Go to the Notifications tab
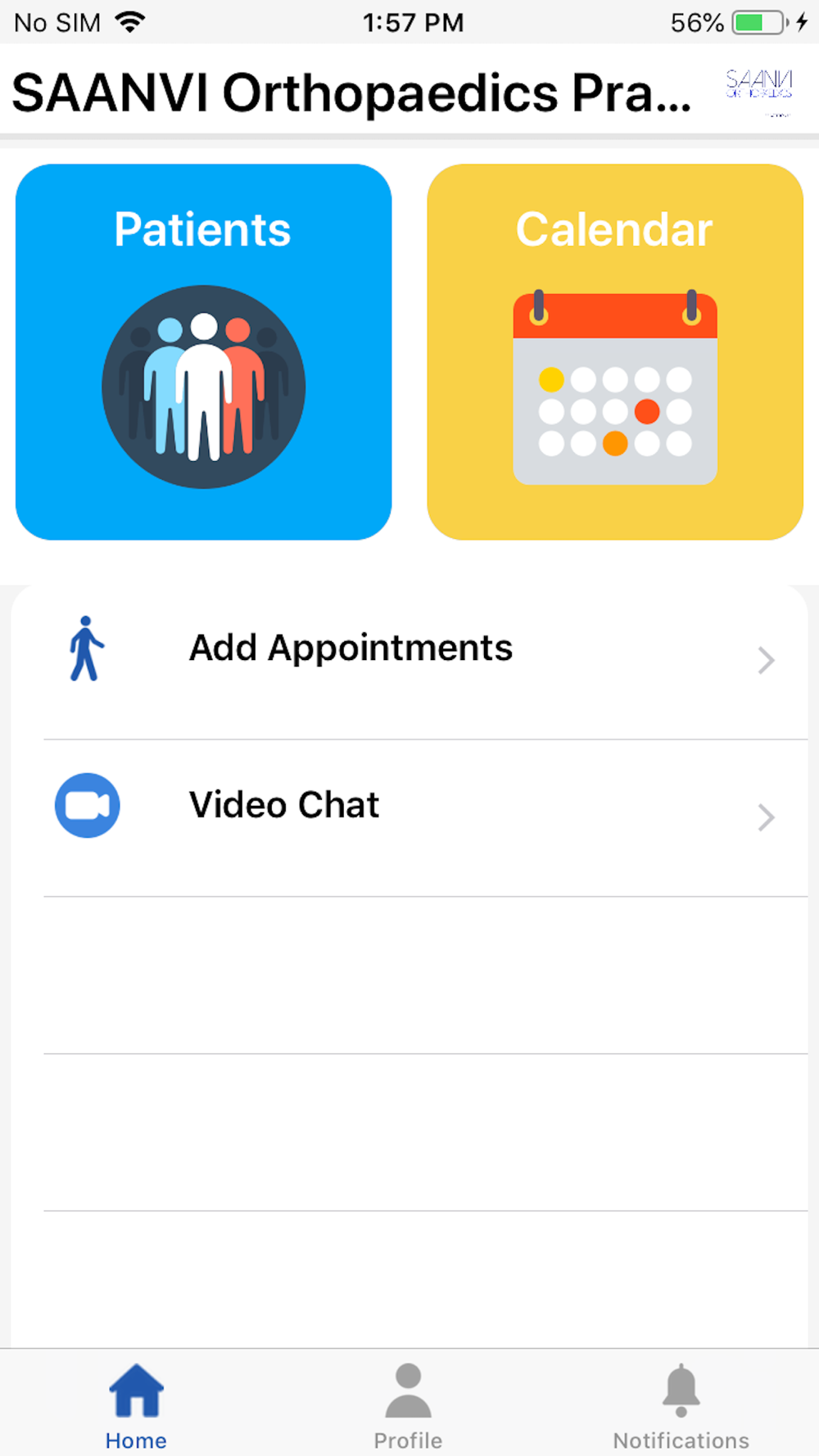This screenshot has height=1456, width=819. click(x=681, y=1406)
